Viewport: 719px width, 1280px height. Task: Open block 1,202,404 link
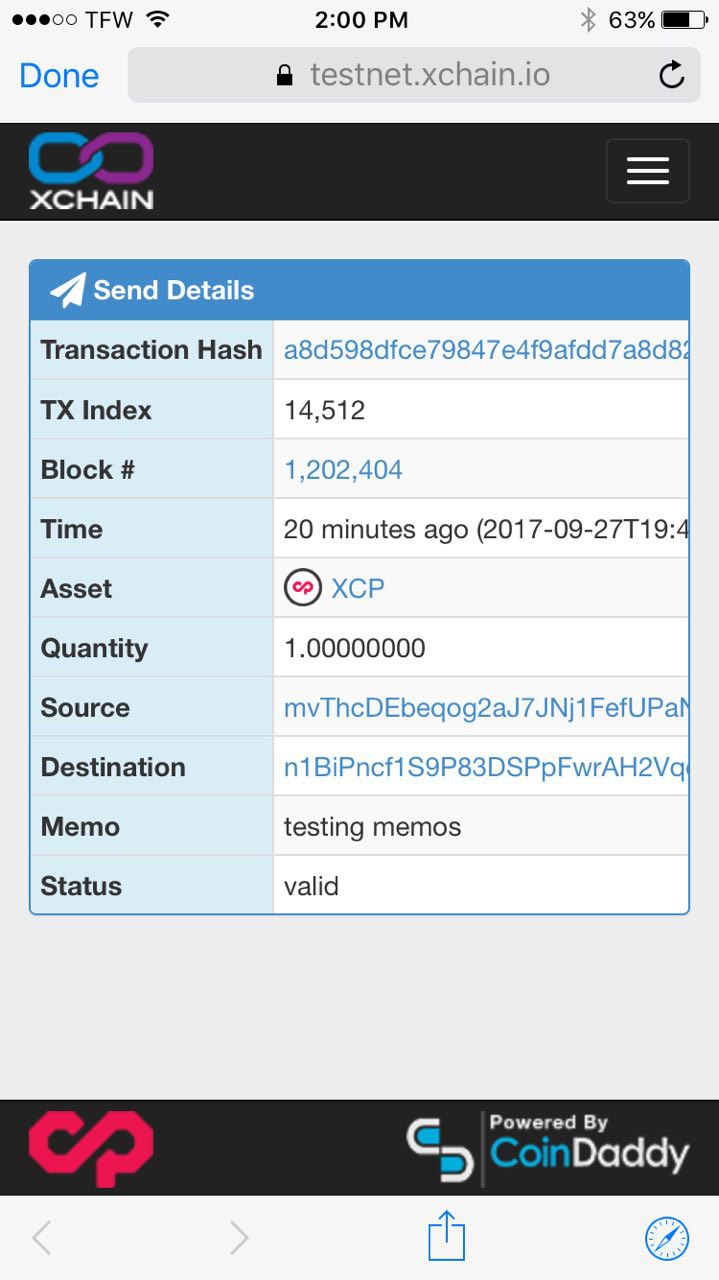(343, 470)
